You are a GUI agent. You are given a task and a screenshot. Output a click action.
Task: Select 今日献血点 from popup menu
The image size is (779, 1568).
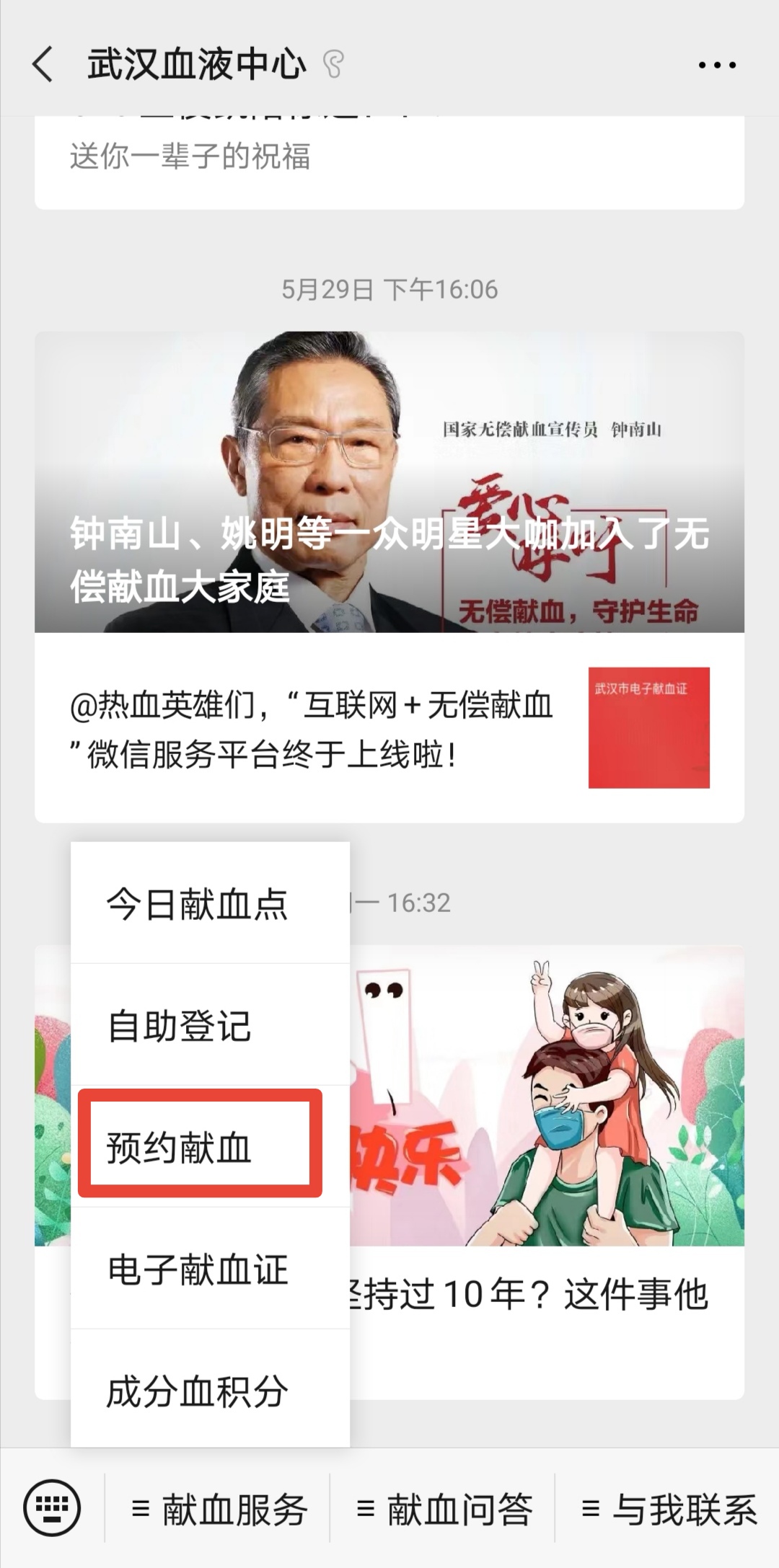tap(198, 904)
